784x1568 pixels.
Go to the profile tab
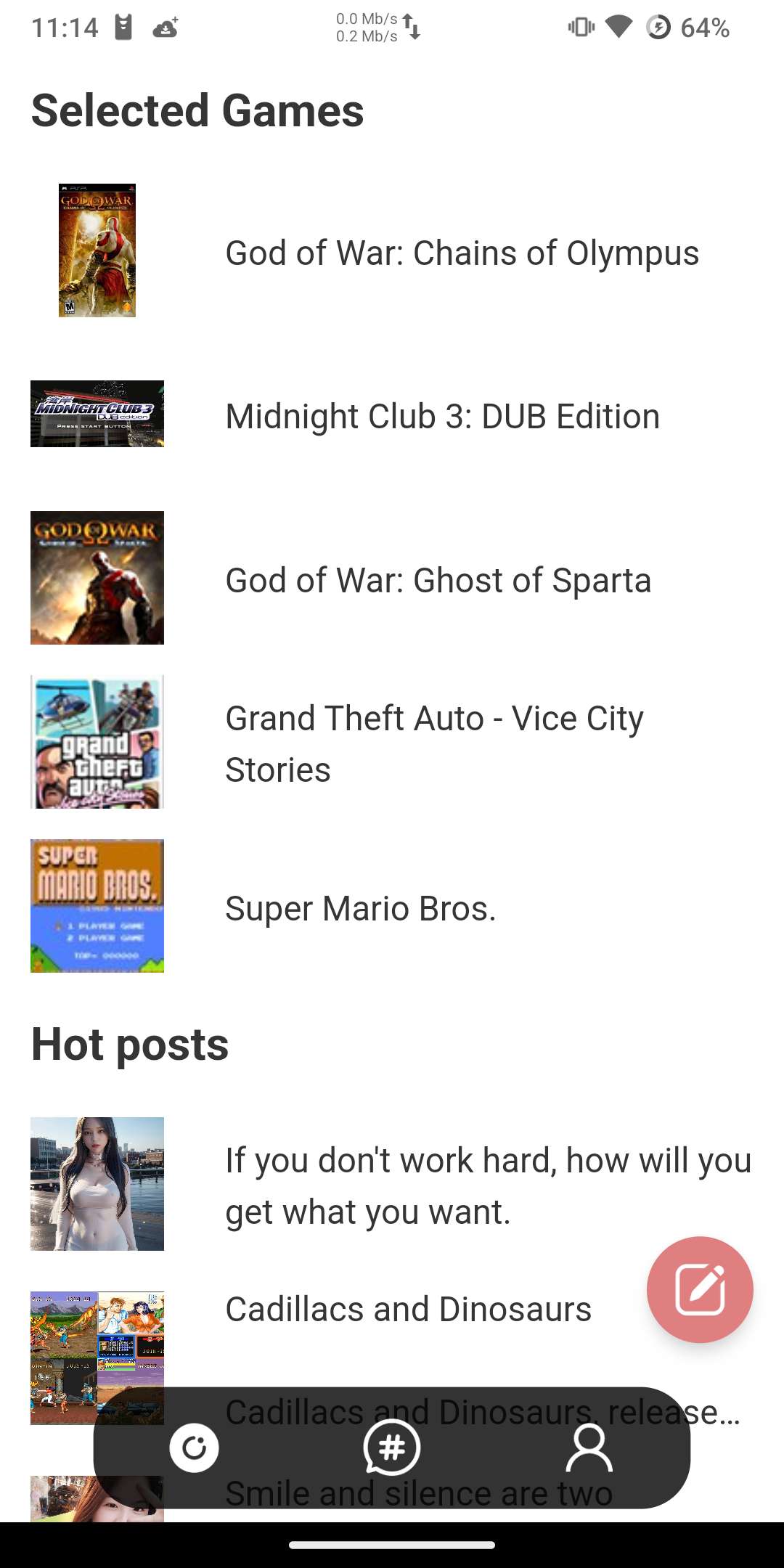coord(589,1447)
